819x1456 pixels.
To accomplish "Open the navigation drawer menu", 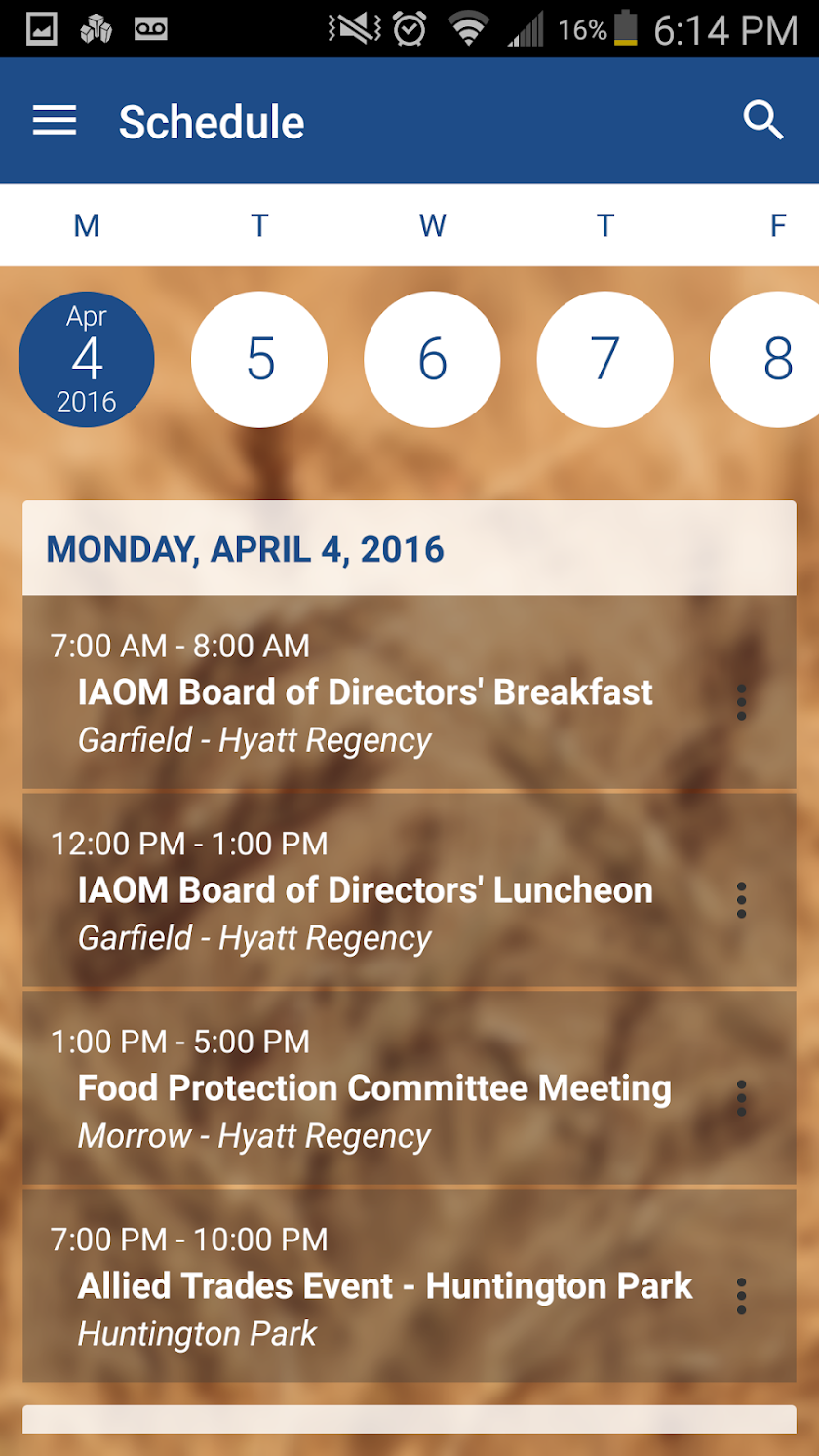I will pyautogui.click(x=55, y=121).
